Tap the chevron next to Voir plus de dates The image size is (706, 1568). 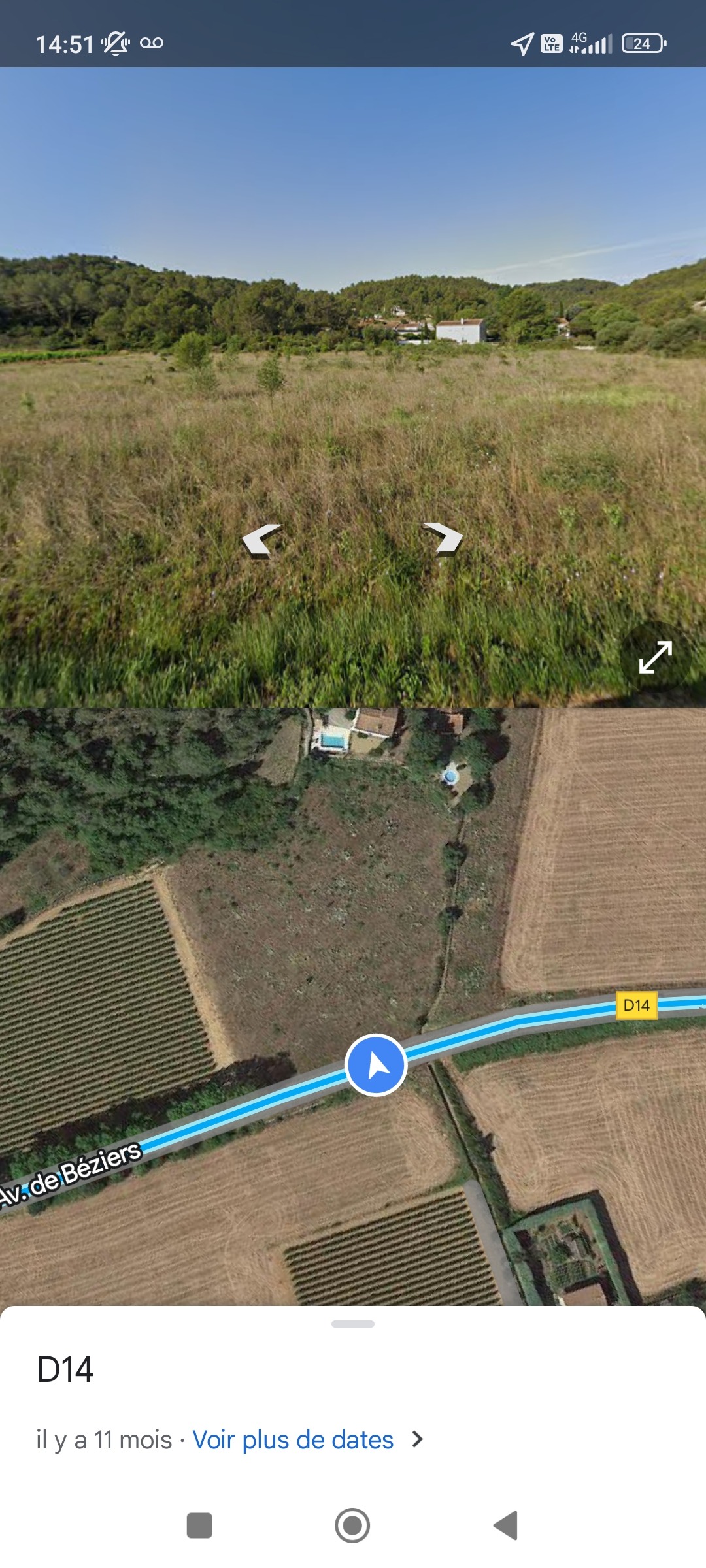click(x=417, y=1439)
